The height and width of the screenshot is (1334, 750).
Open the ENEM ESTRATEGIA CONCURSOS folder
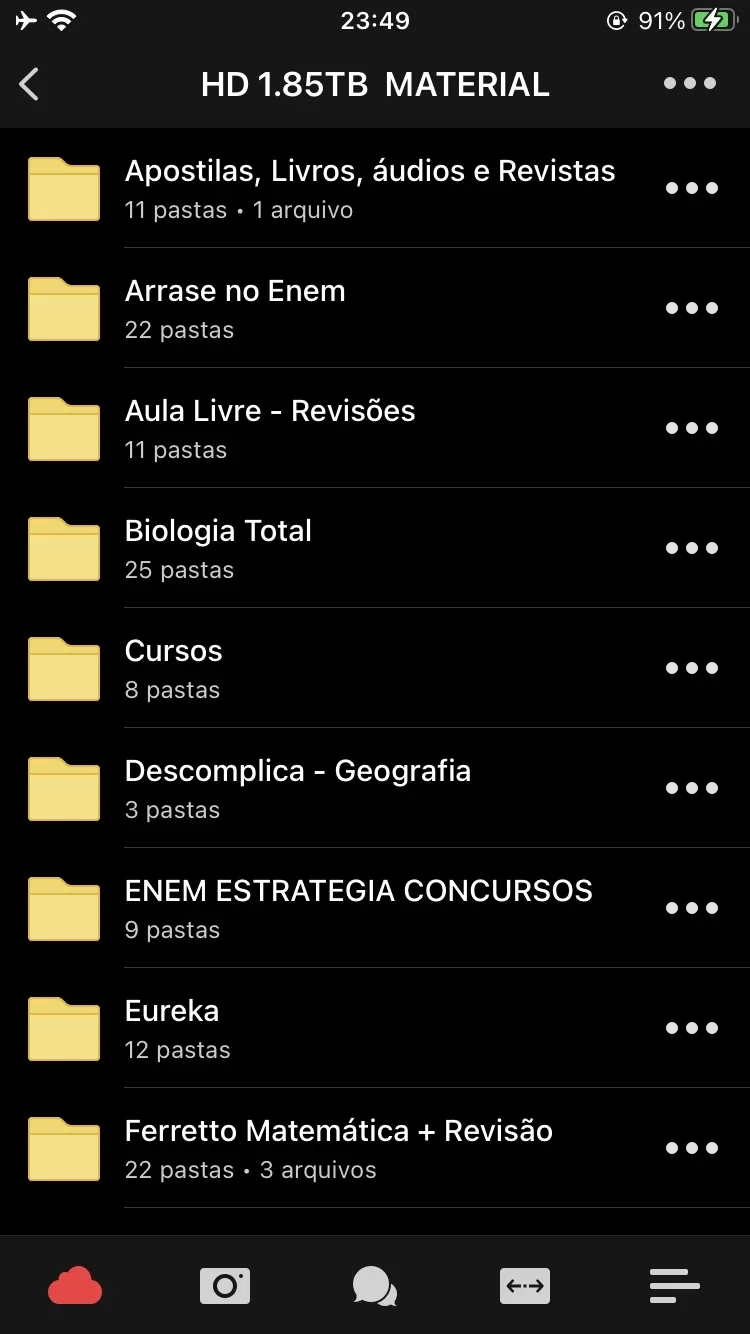[375, 908]
